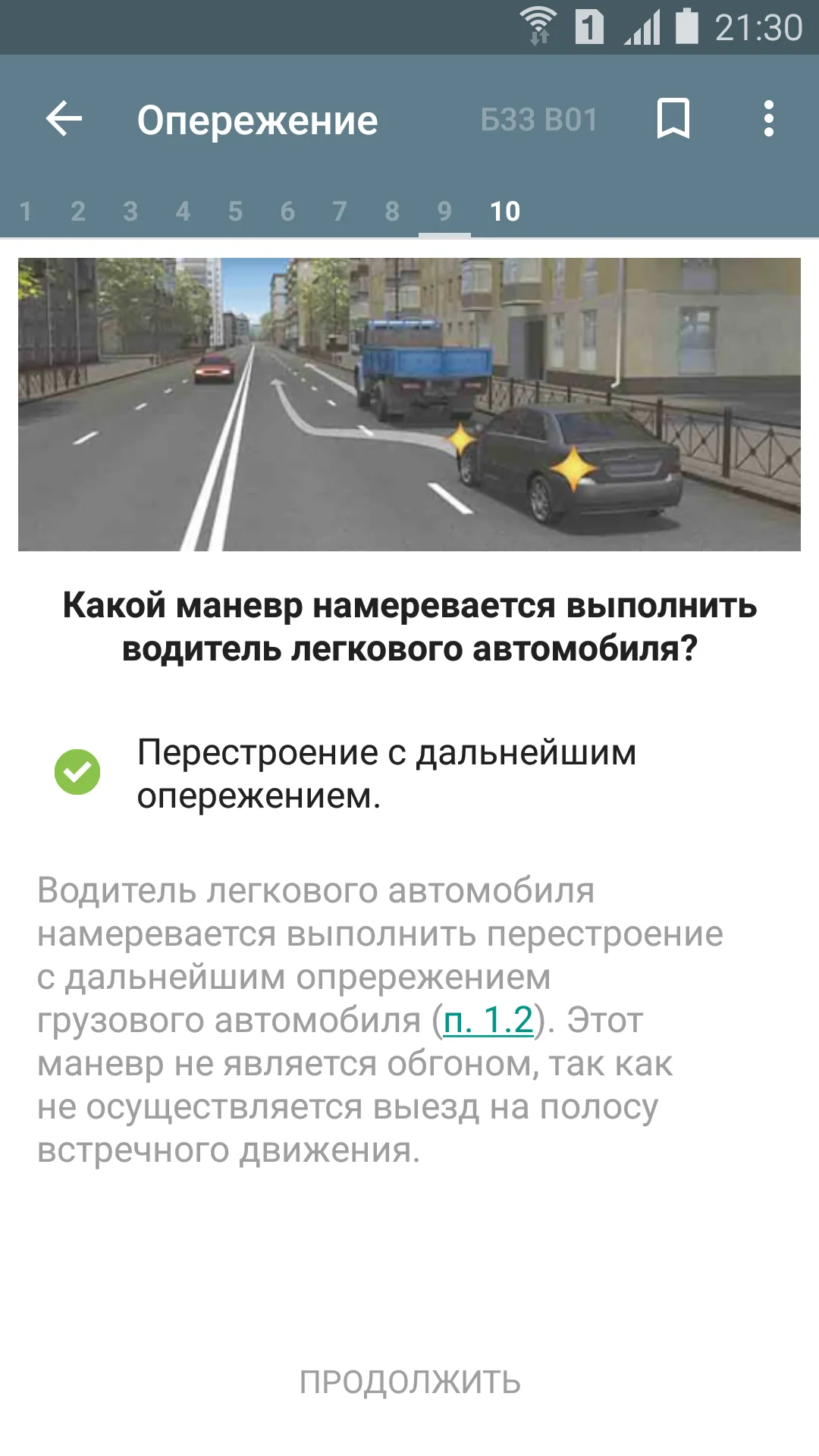Open the three-dot overflow menu
The image size is (819, 1456).
click(x=769, y=119)
